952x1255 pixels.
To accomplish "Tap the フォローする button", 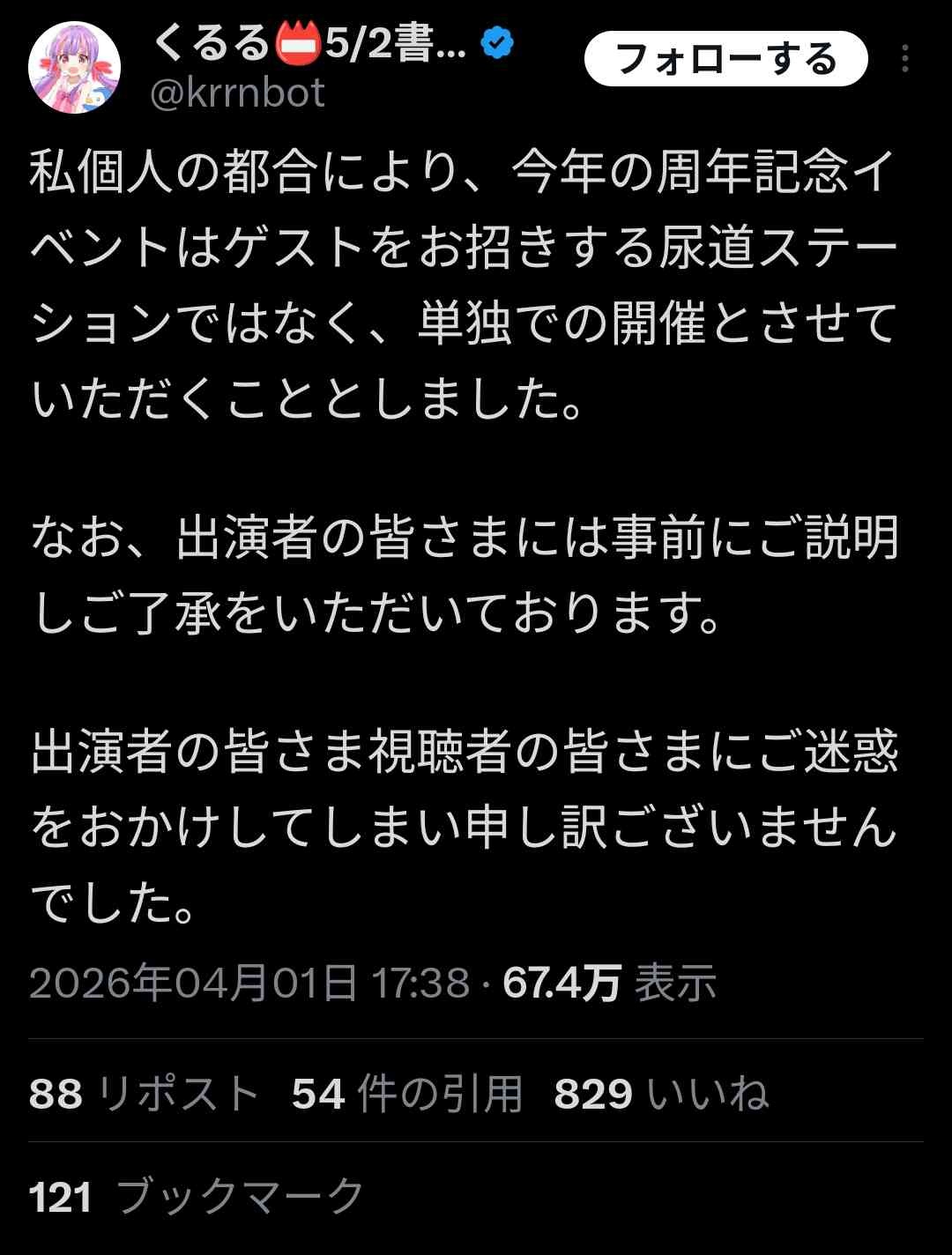I will pyautogui.click(x=725, y=59).
